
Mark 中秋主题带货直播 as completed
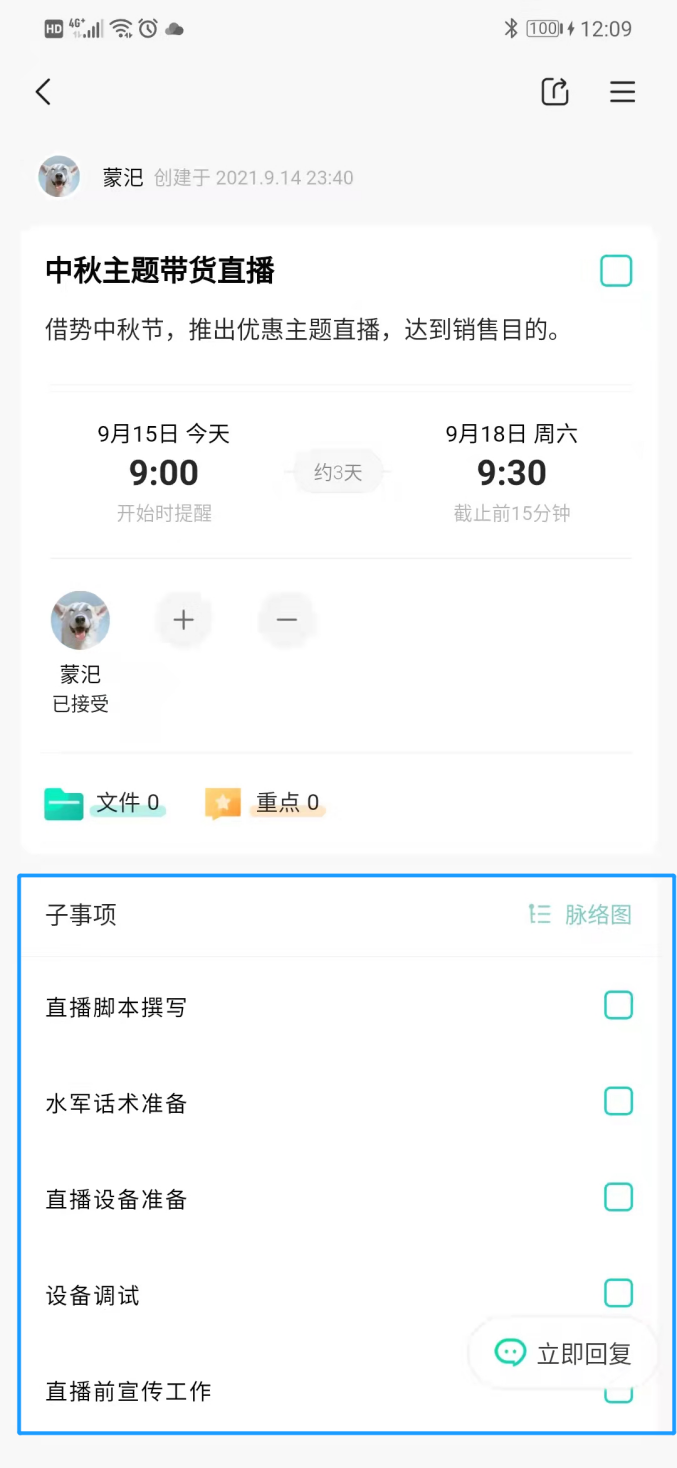pyautogui.click(x=615, y=271)
